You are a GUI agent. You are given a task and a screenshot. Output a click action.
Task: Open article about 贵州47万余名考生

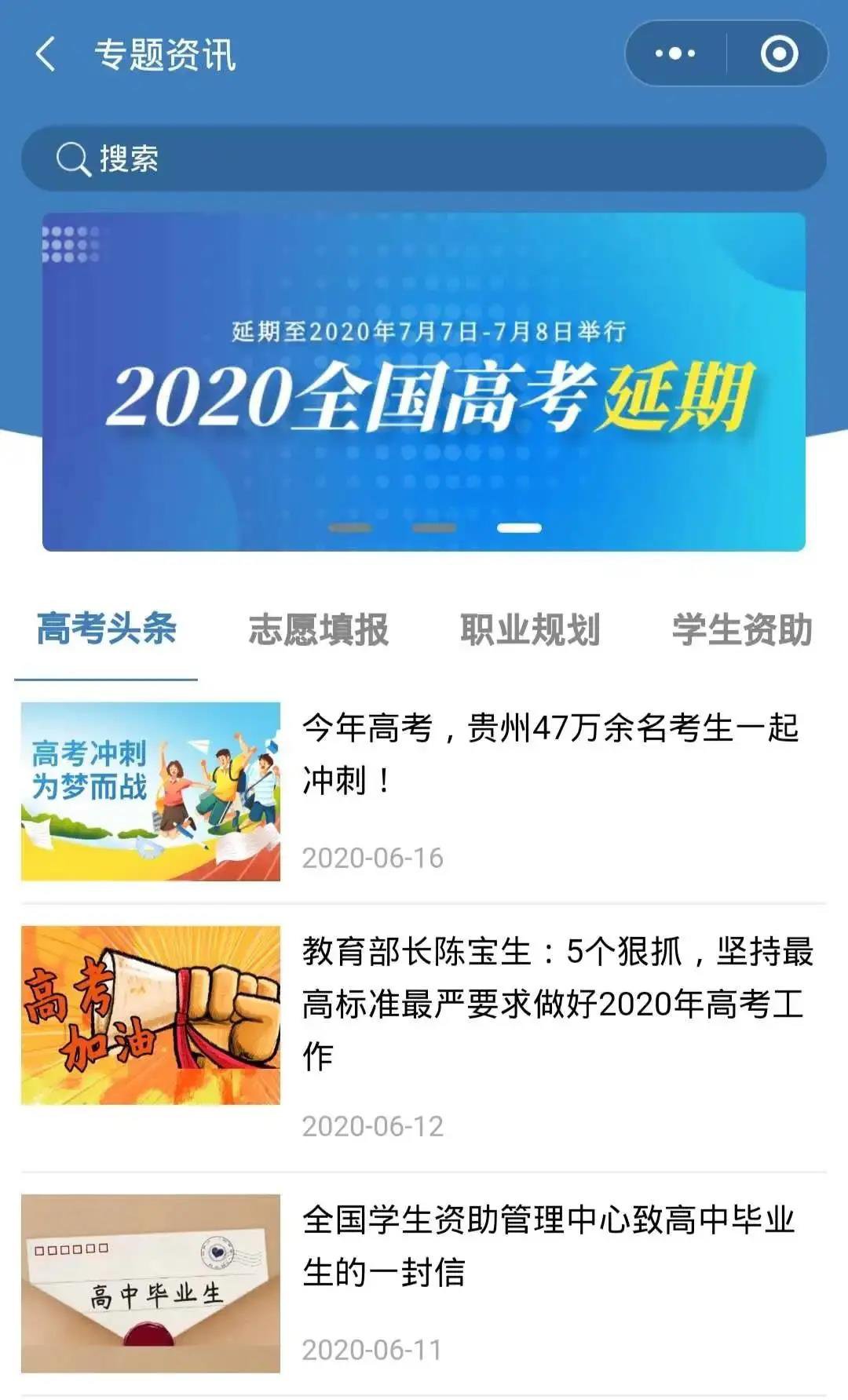(550, 753)
